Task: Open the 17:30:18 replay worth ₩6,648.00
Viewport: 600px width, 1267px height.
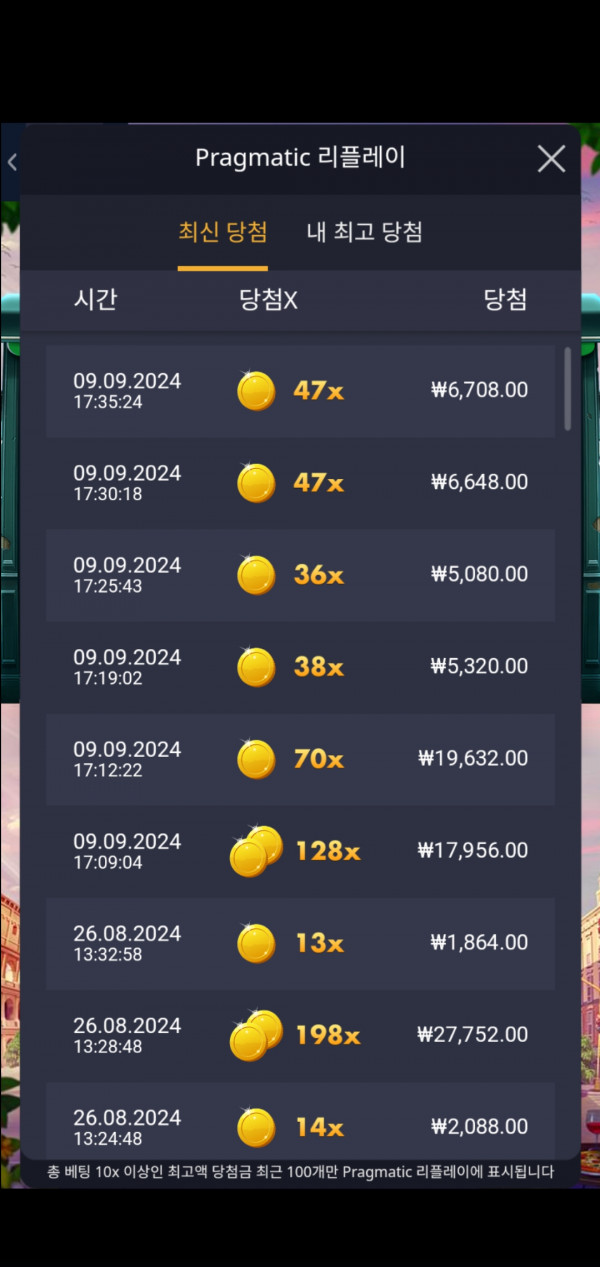Action: (x=300, y=483)
